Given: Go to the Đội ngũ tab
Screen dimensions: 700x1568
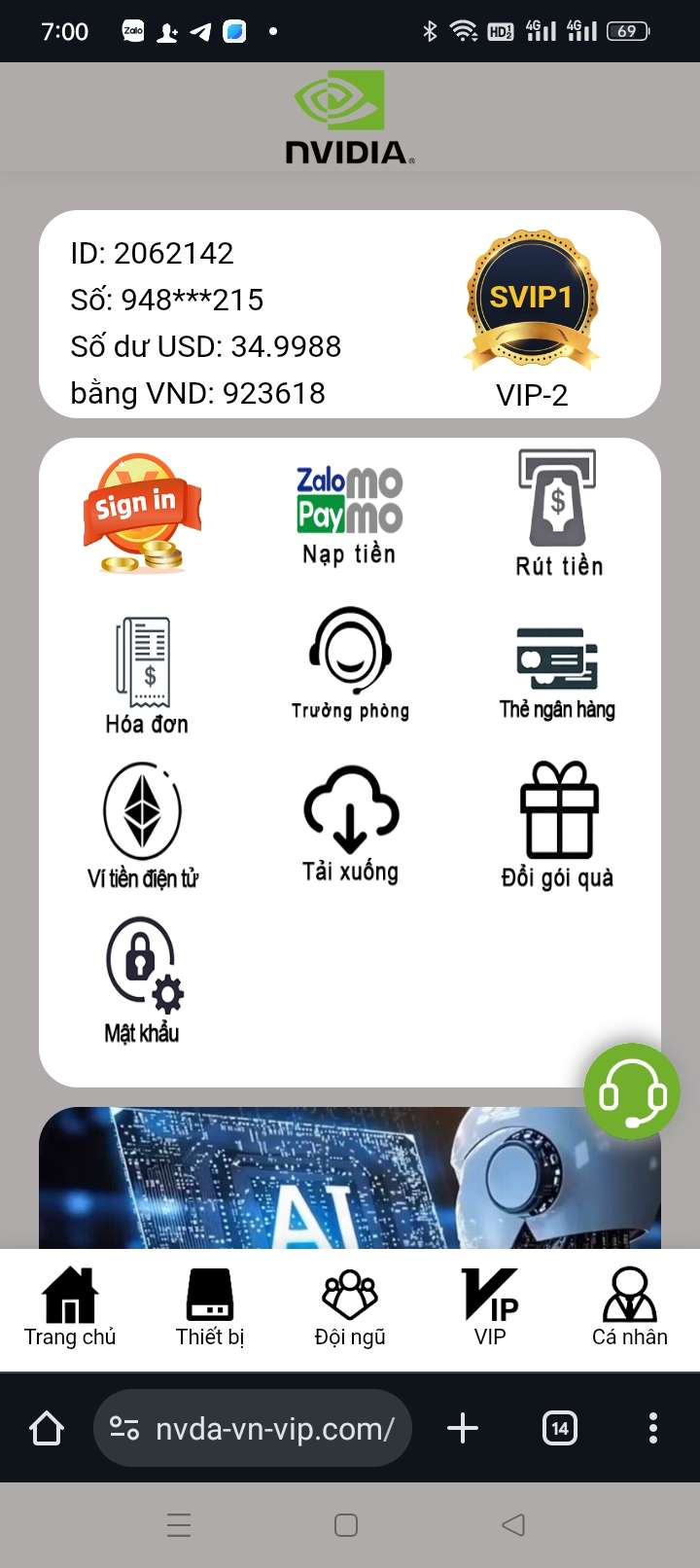Looking at the screenshot, I should pos(350,1308).
